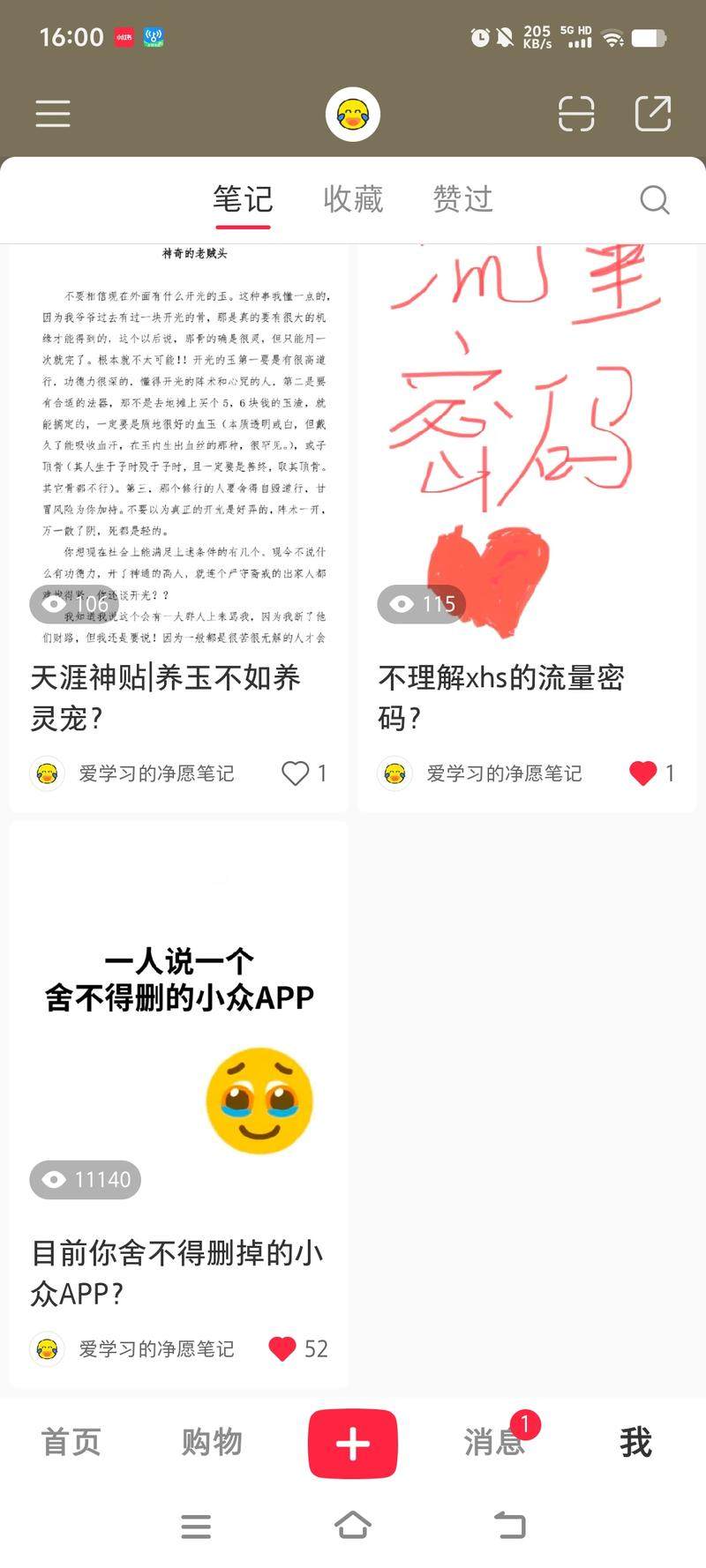Unlike the 不理解xhs的流量密码 note
Image resolution: width=706 pixels, height=1568 pixels.
pos(643,773)
